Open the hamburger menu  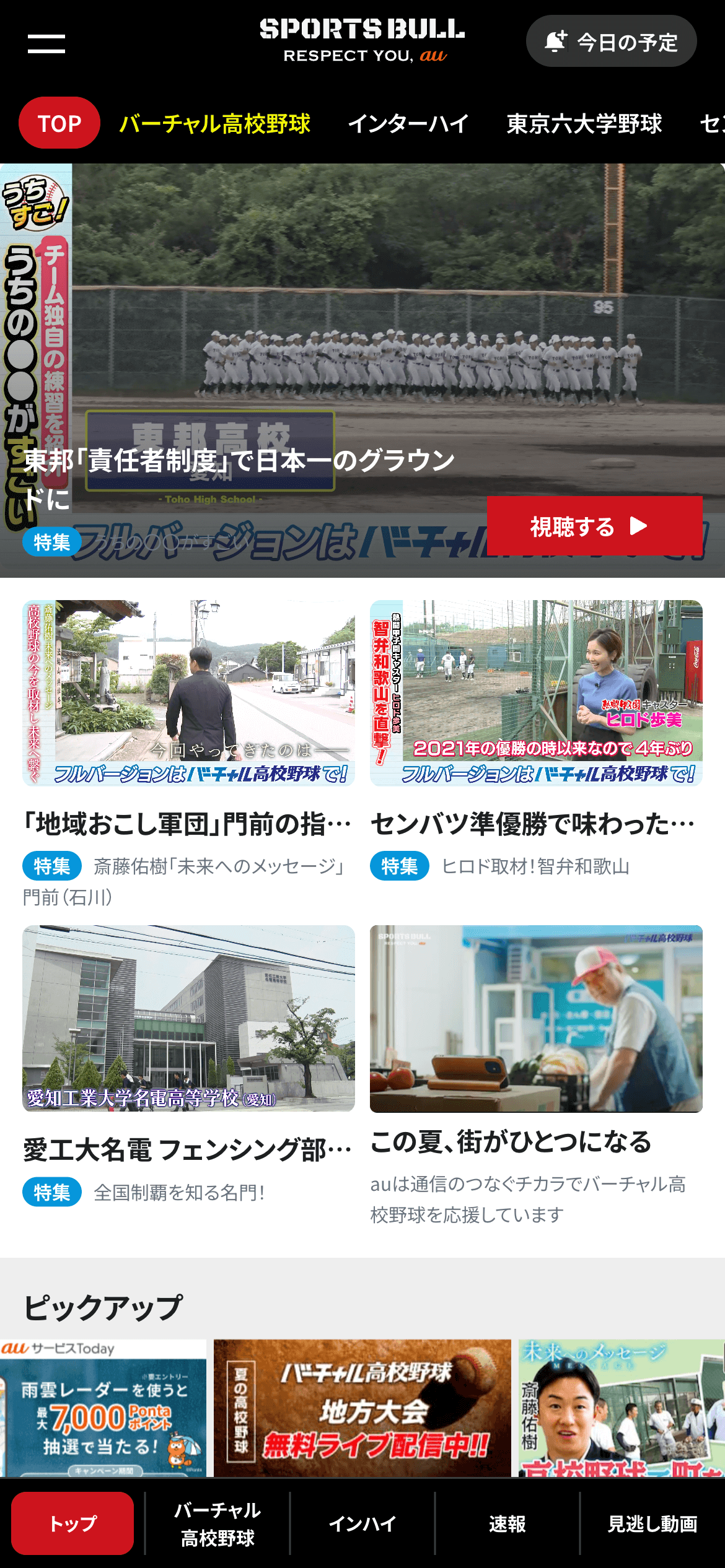46,43
